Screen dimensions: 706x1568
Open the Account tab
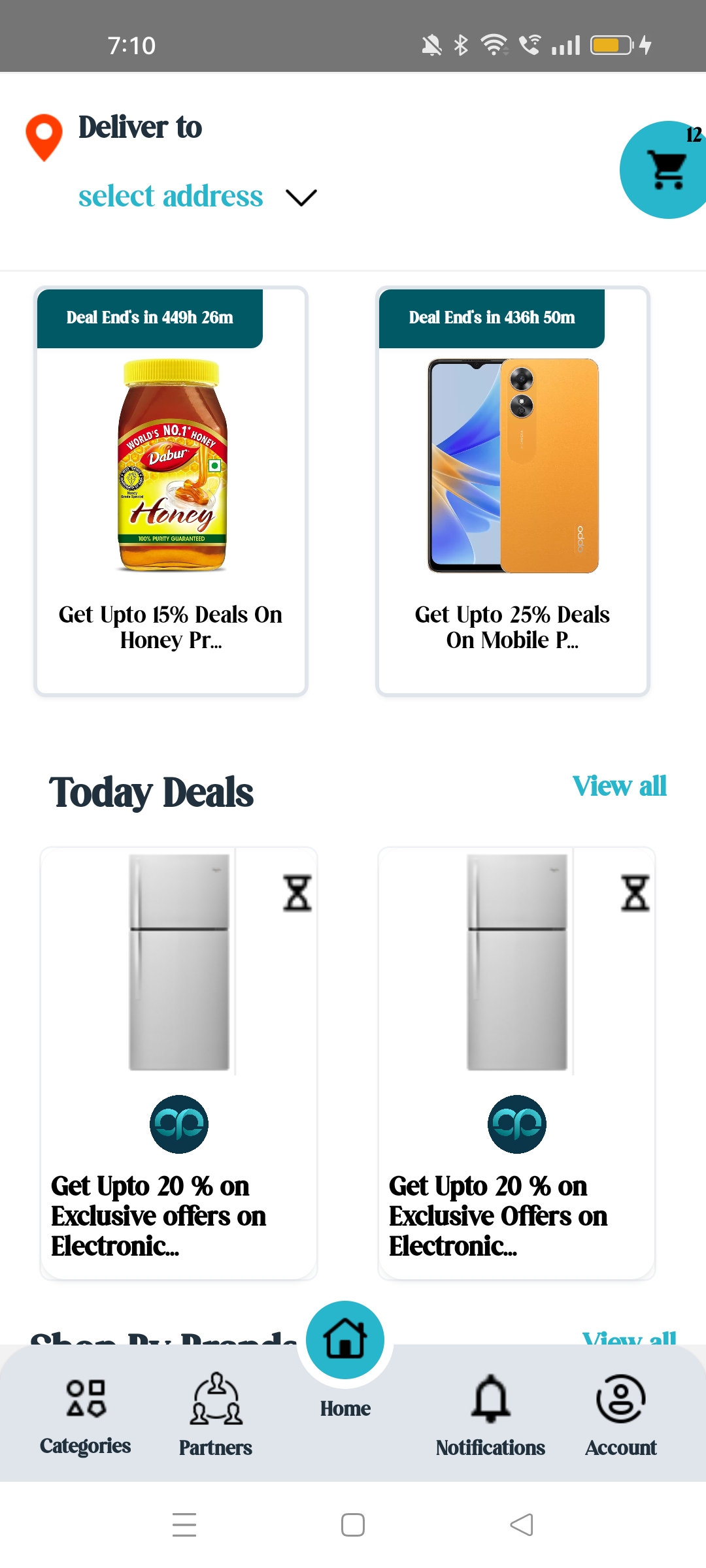[x=621, y=1416]
